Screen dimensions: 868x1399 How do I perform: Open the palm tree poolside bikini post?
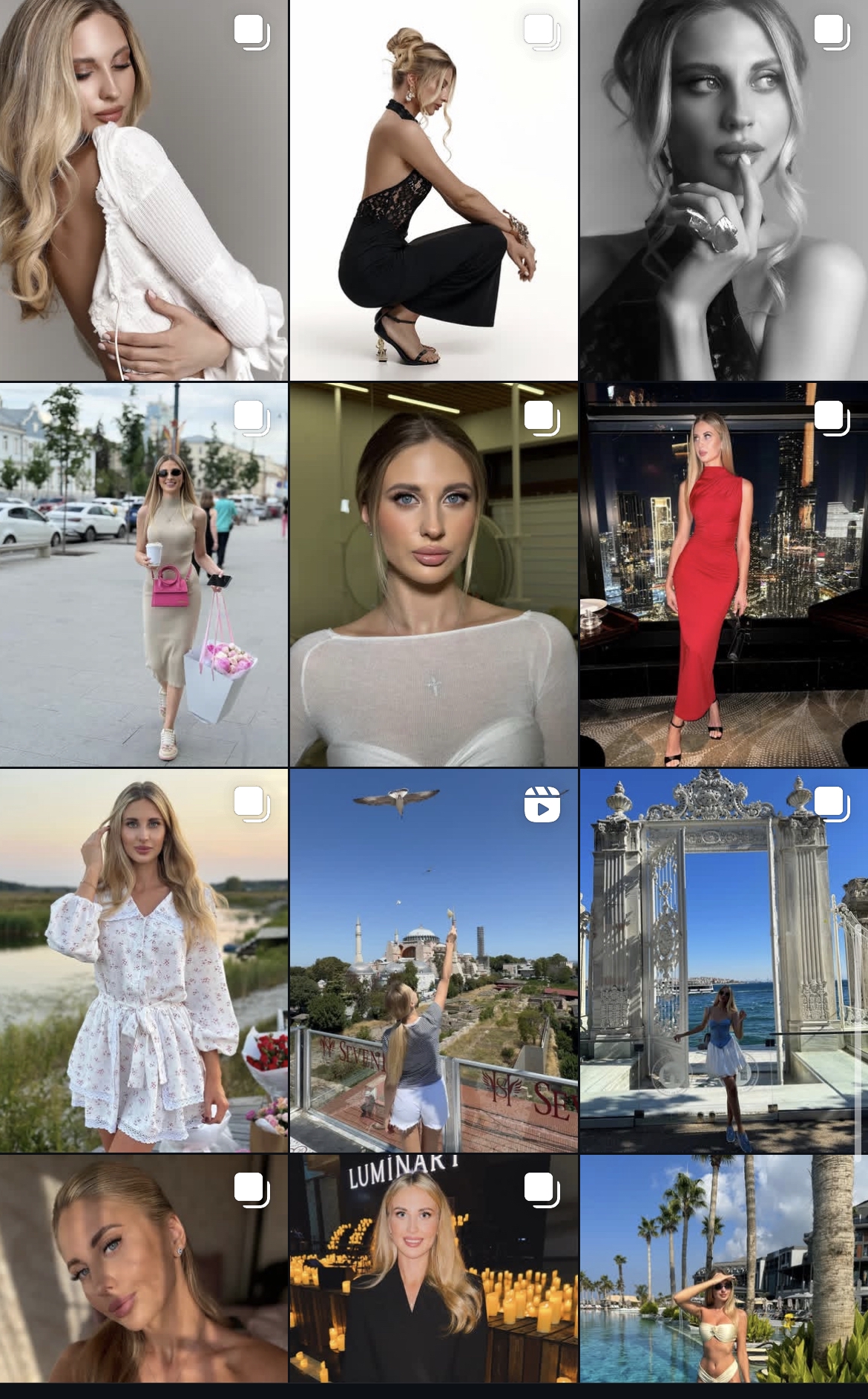point(724,1268)
